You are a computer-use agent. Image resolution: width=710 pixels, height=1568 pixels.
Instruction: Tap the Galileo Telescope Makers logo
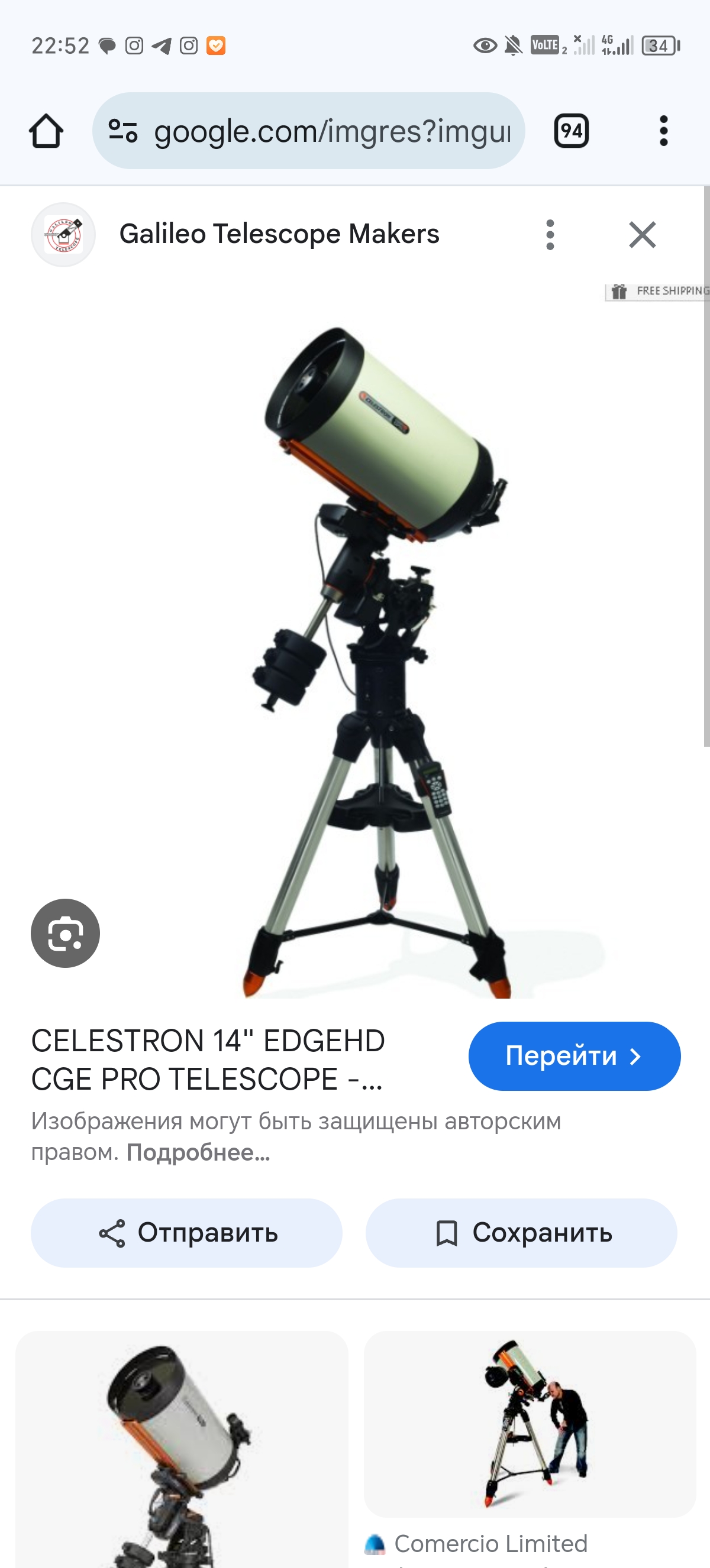pyautogui.click(x=66, y=234)
